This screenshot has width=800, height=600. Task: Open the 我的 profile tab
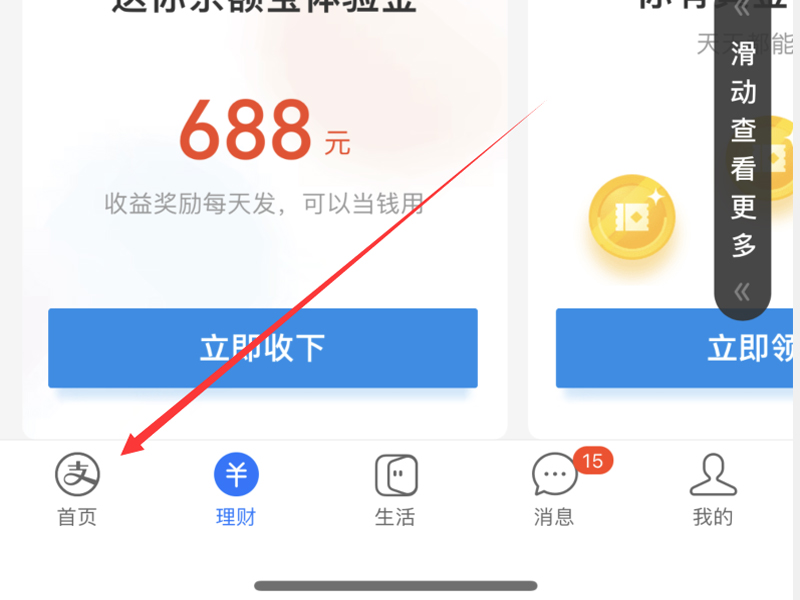tap(713, 488)
